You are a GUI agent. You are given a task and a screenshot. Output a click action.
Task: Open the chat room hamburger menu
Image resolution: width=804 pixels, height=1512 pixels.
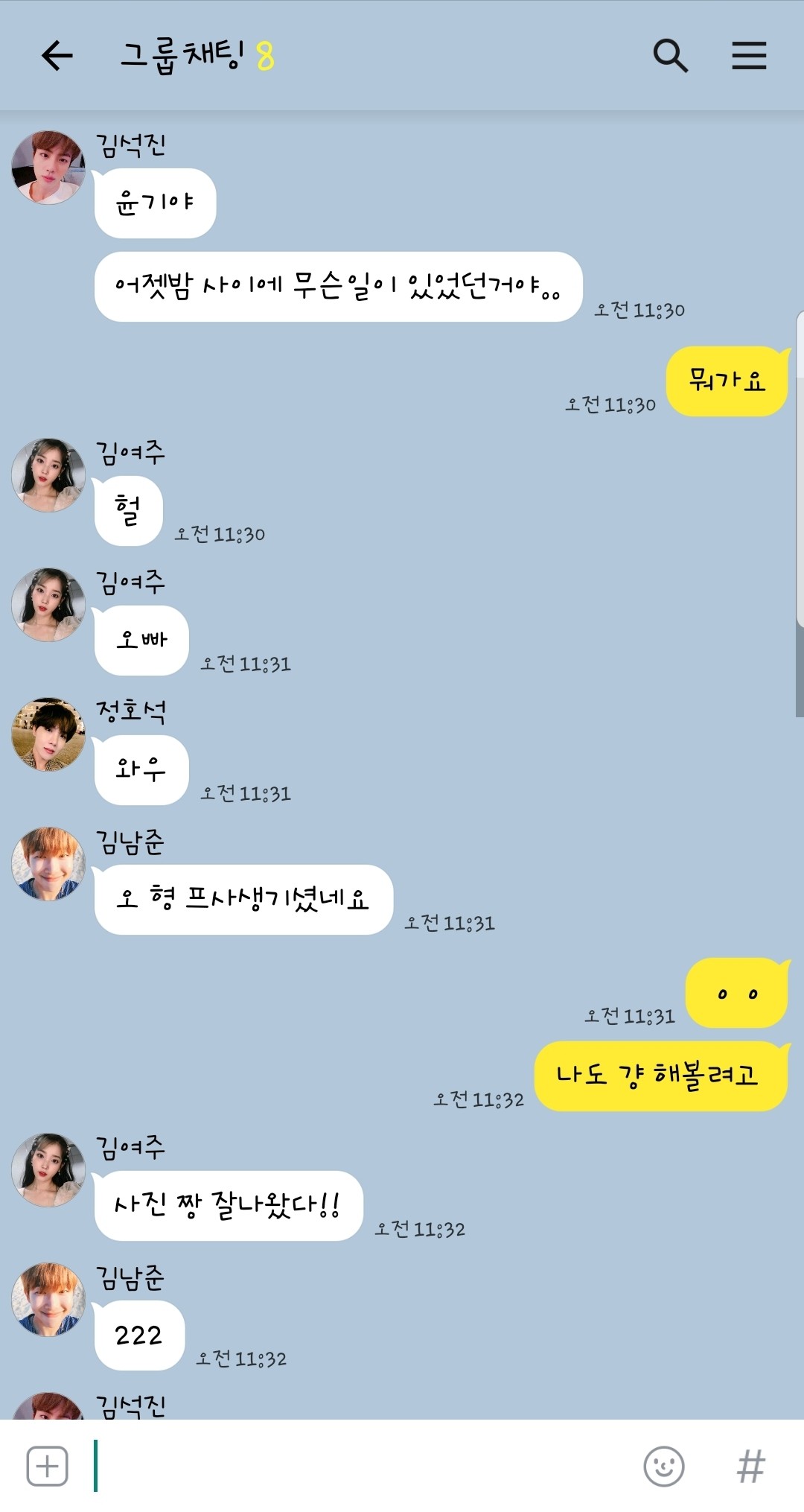pyautogui.click(x=749, y=56)
